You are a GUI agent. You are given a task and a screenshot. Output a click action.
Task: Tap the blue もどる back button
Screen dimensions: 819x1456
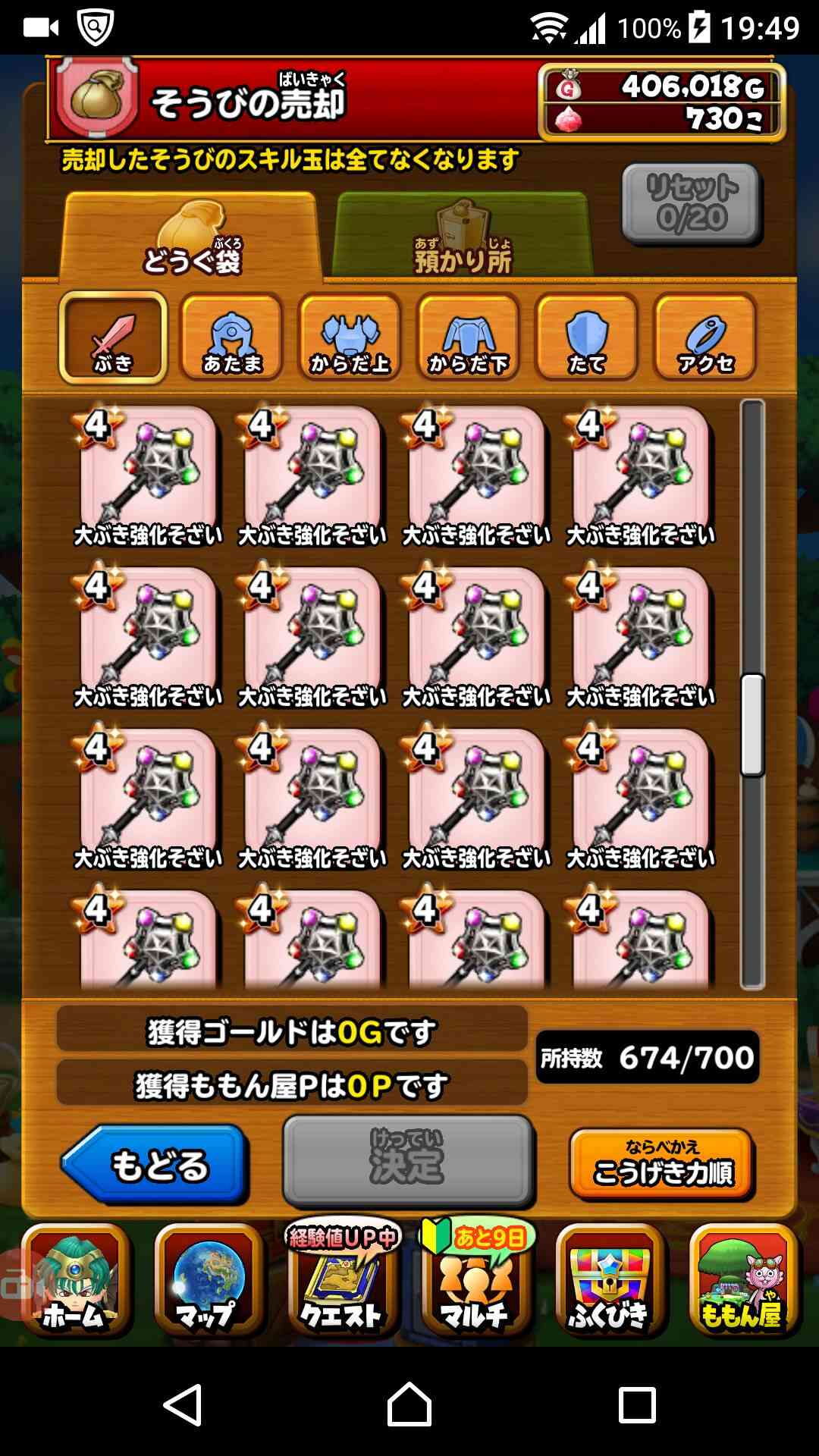(155, 1165)
